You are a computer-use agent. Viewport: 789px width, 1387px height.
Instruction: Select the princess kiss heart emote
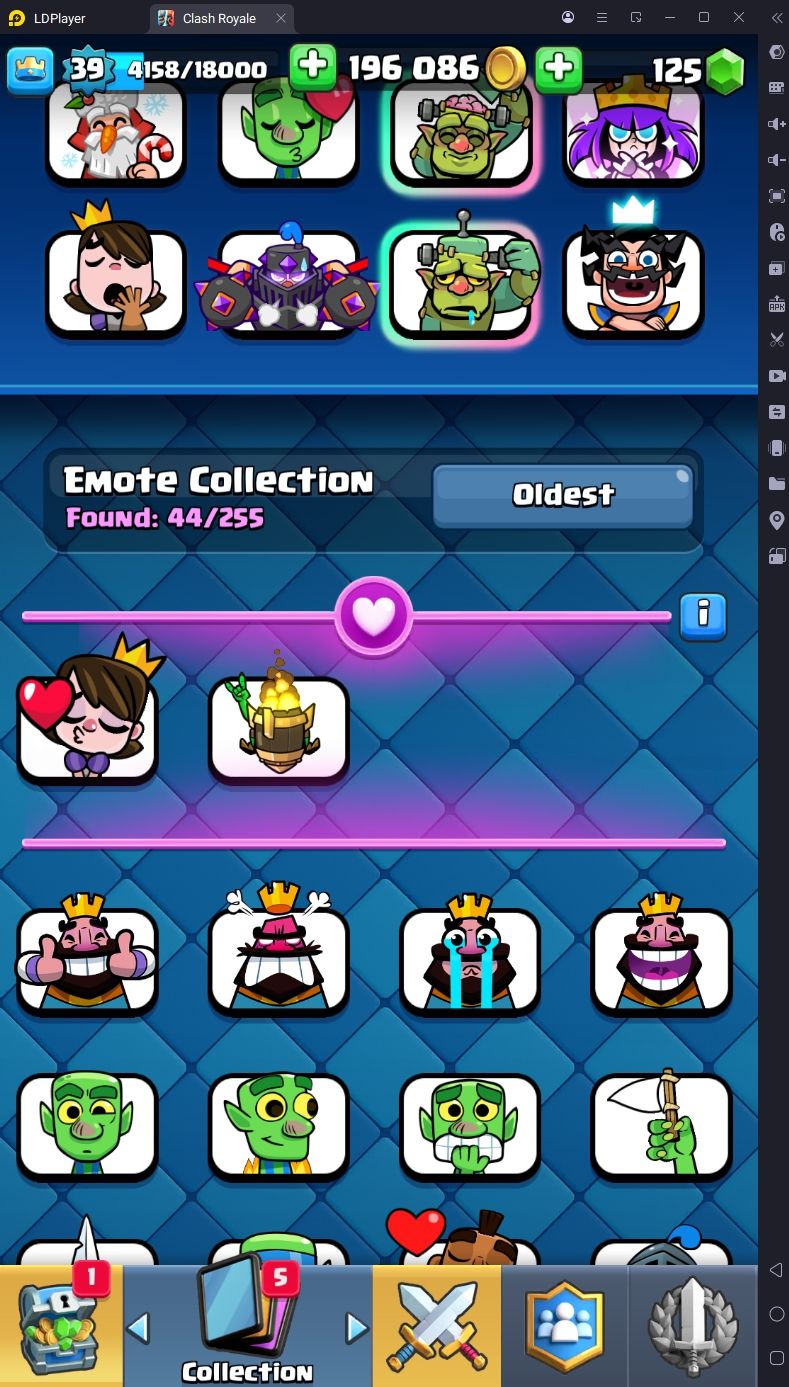[x=88, y=715]
